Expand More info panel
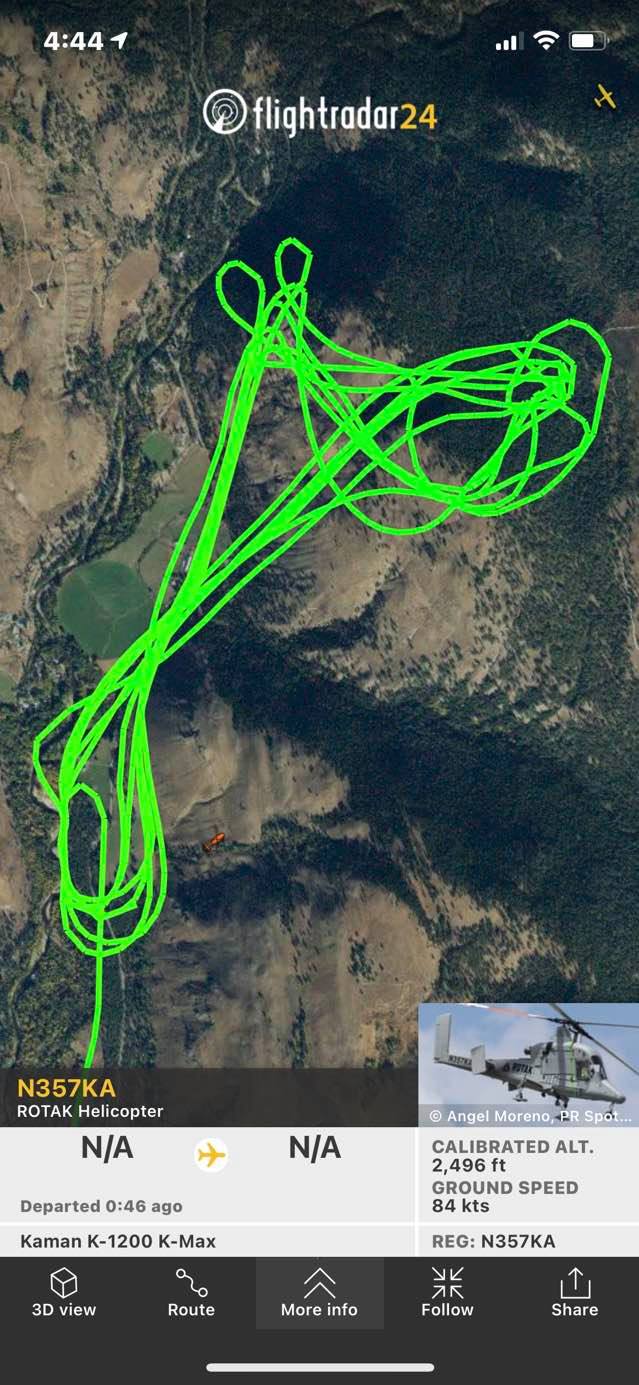This screenshot has width=639, height=1385. (x=319, y=1292)
